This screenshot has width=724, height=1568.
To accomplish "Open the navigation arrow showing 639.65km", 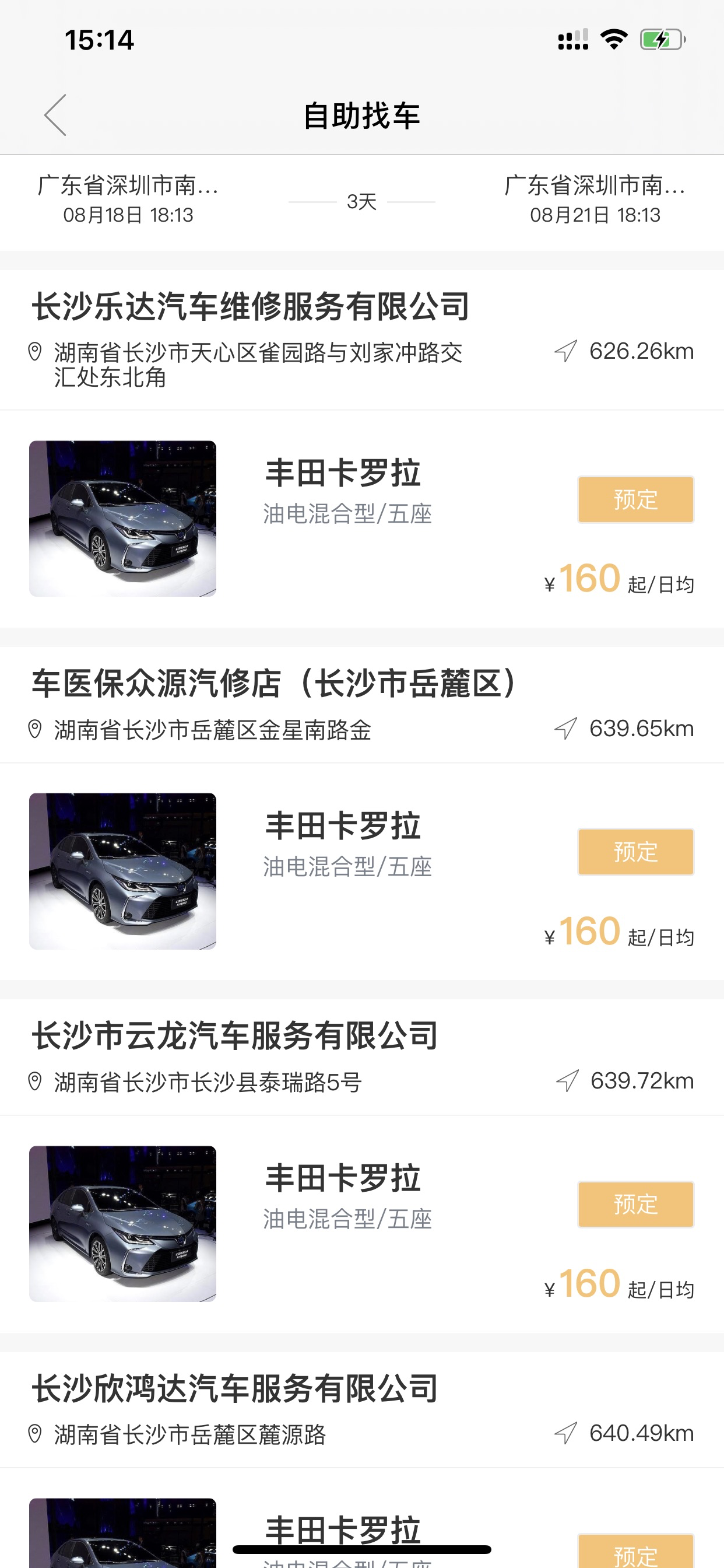I will (x=566, y=729).
